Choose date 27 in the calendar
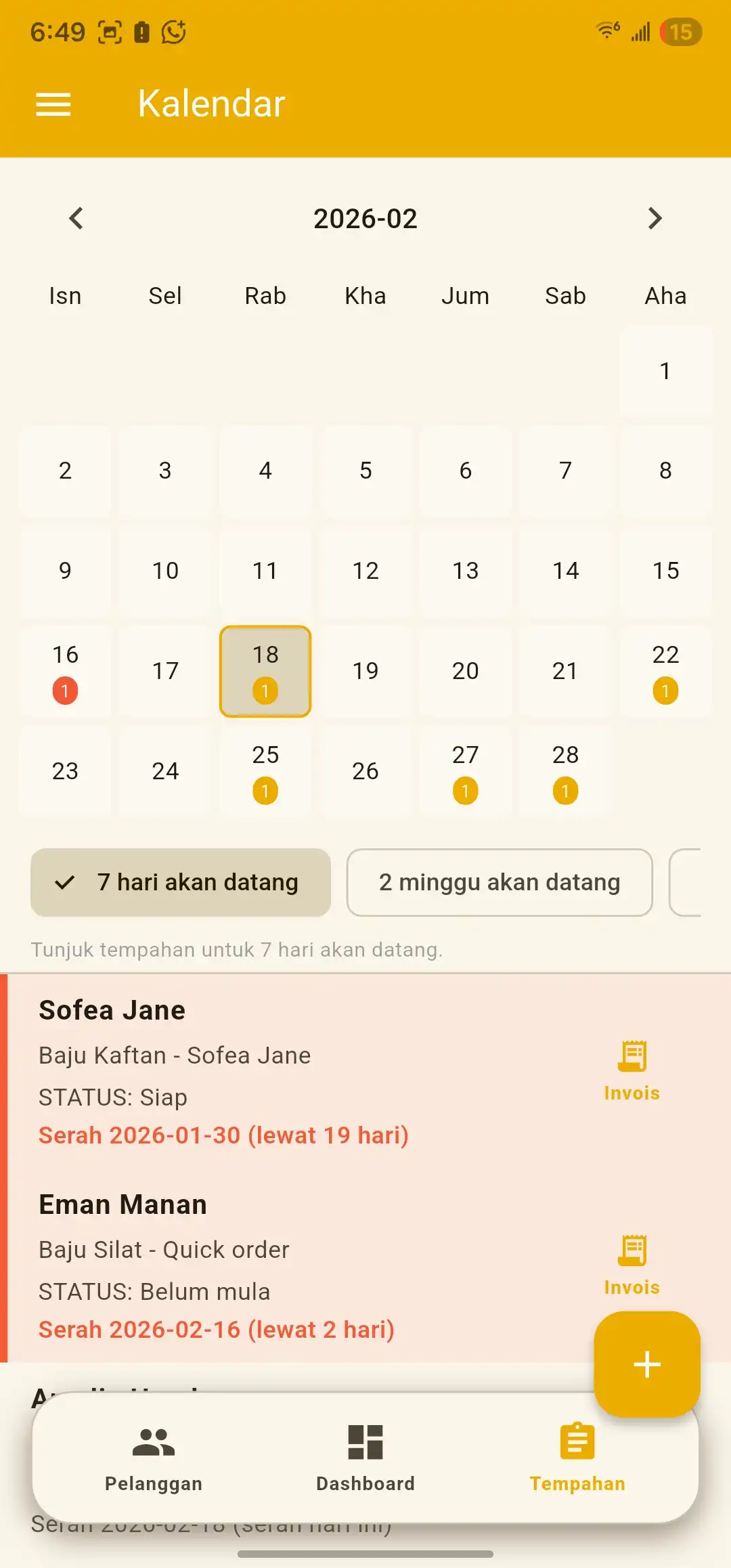 [465, 770]
